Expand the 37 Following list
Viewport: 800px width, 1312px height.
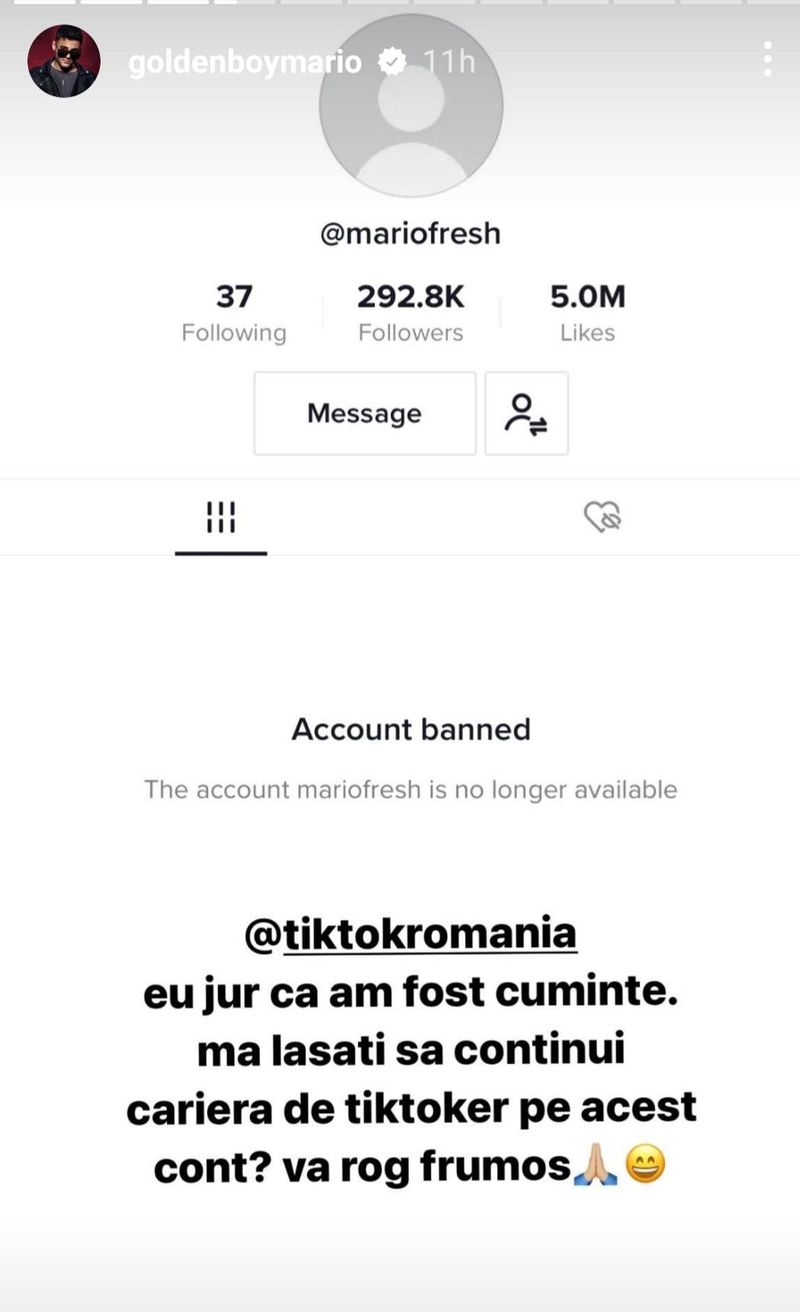235,310
